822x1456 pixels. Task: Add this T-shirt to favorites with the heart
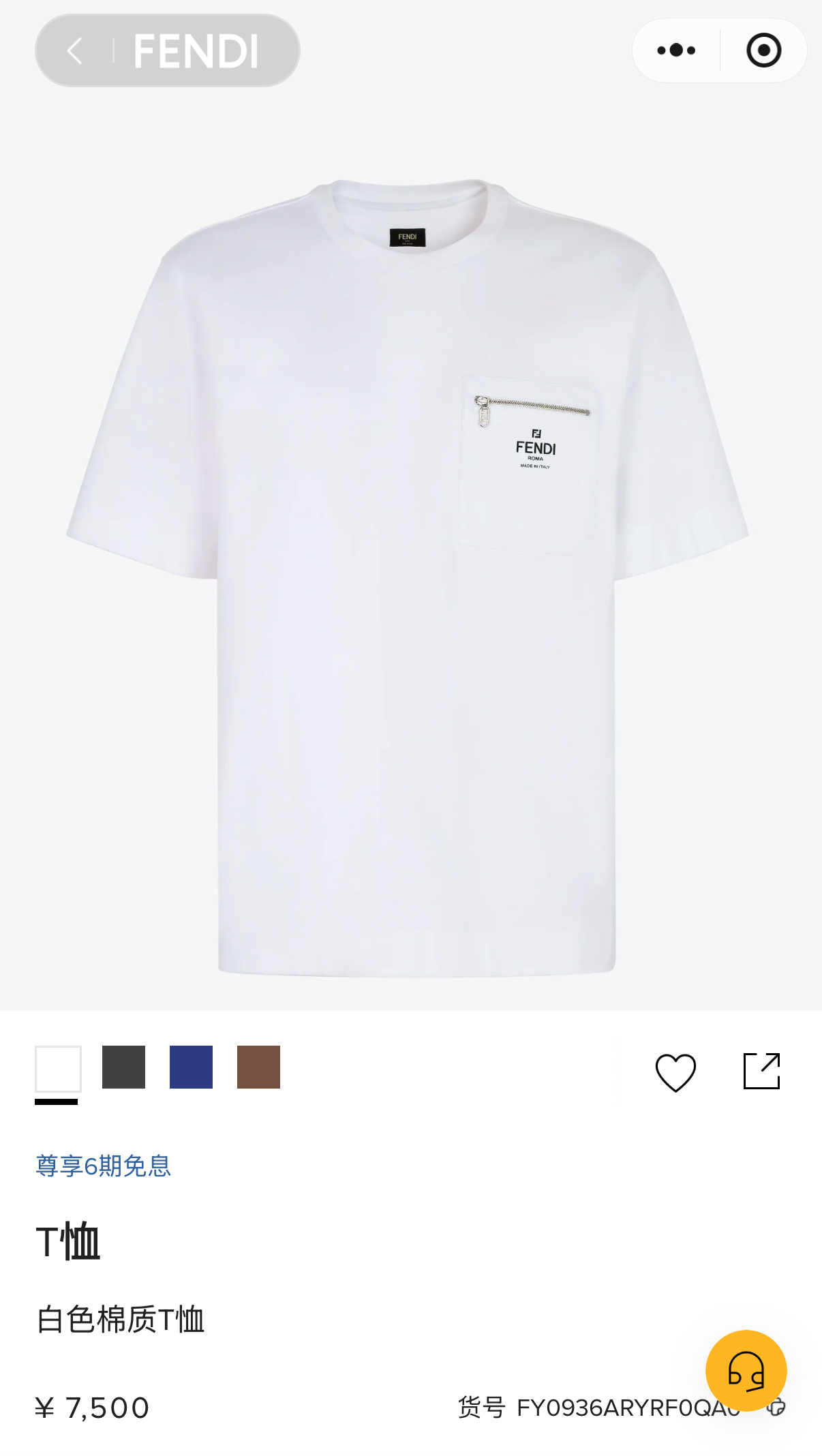pos(675,1072)
